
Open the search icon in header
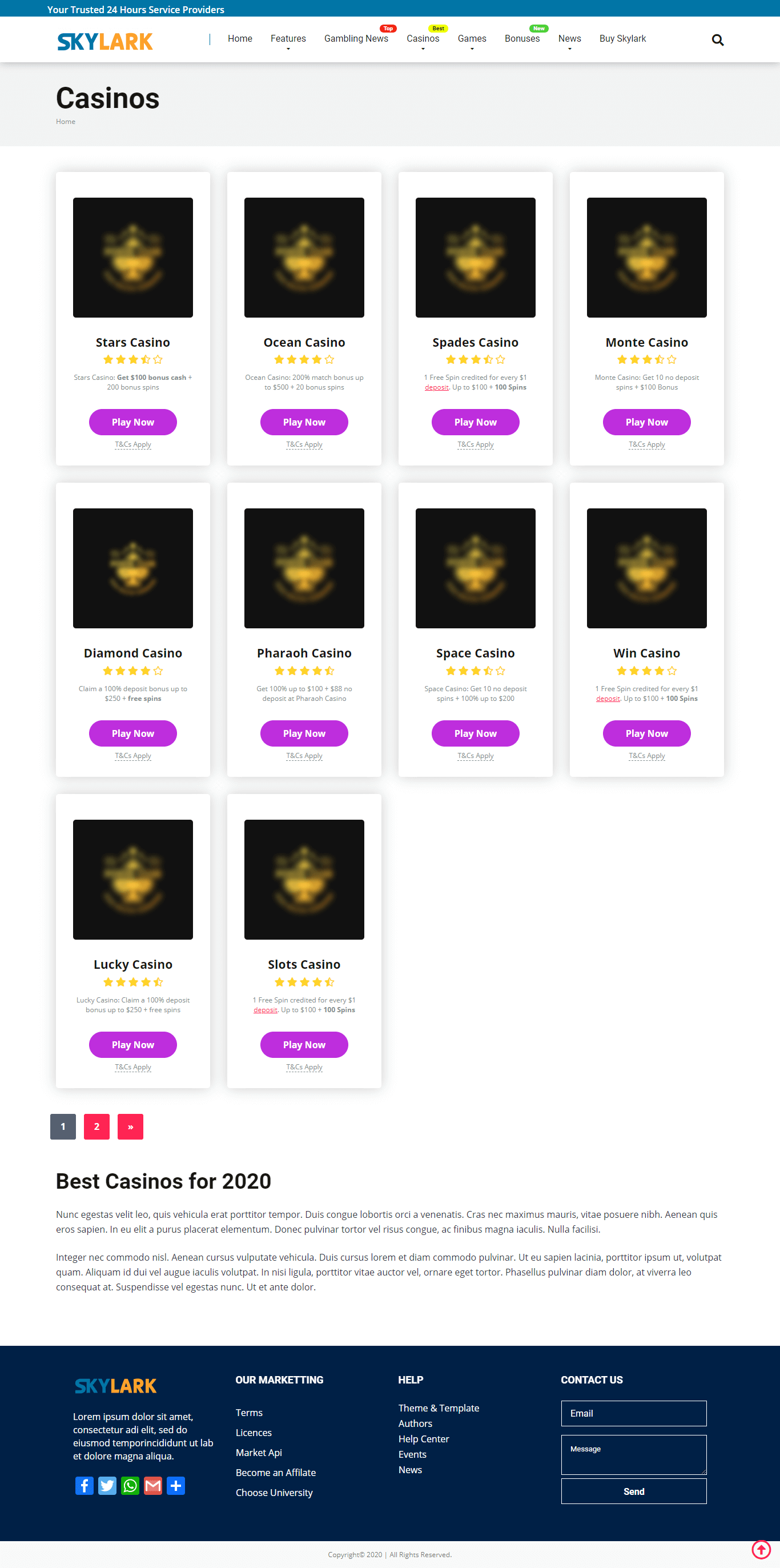pyautogui.click(x=717, y=40)
